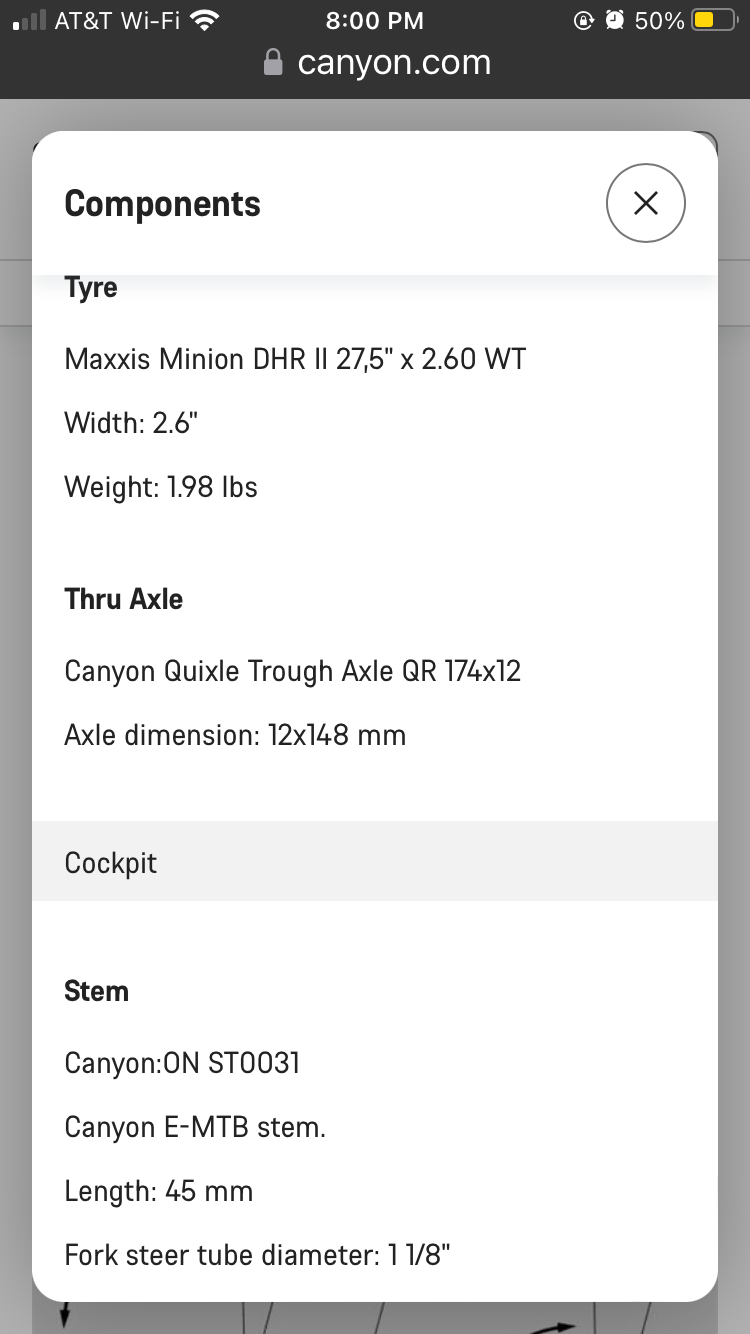Screen dimensions: 750x1334
Task: Select the Components panel title
Action: [162, 203]
